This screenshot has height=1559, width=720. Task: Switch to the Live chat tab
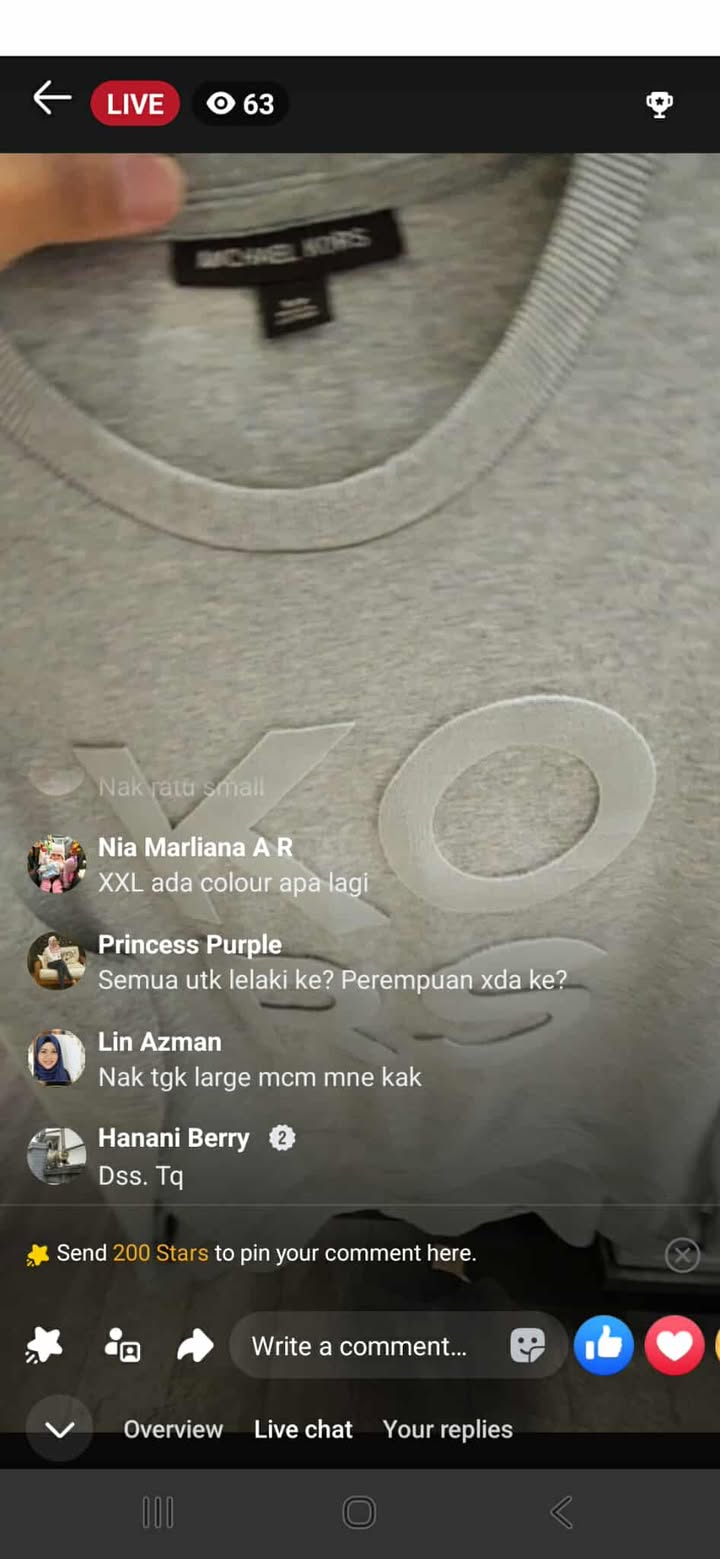click(303, 1430)
